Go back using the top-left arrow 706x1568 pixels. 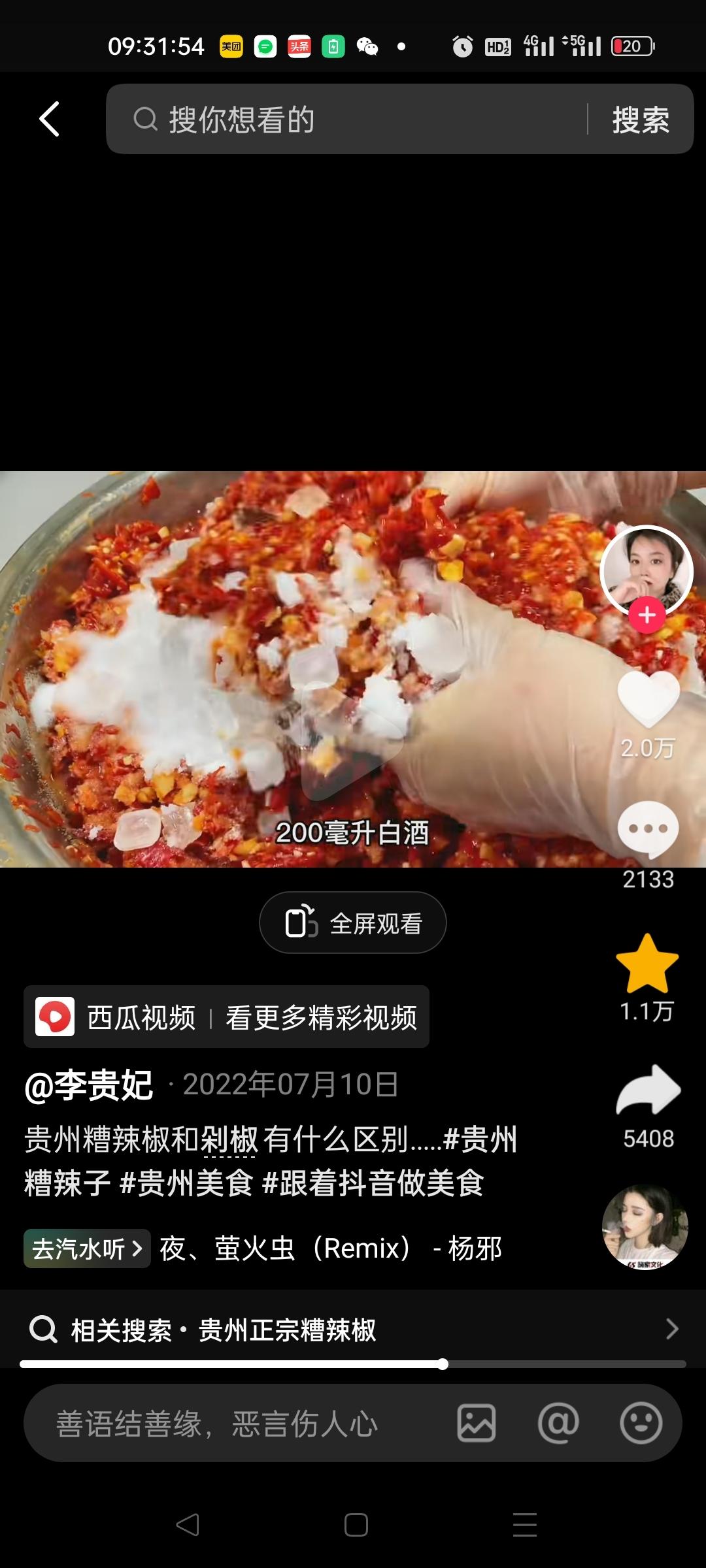pos(50,119)
